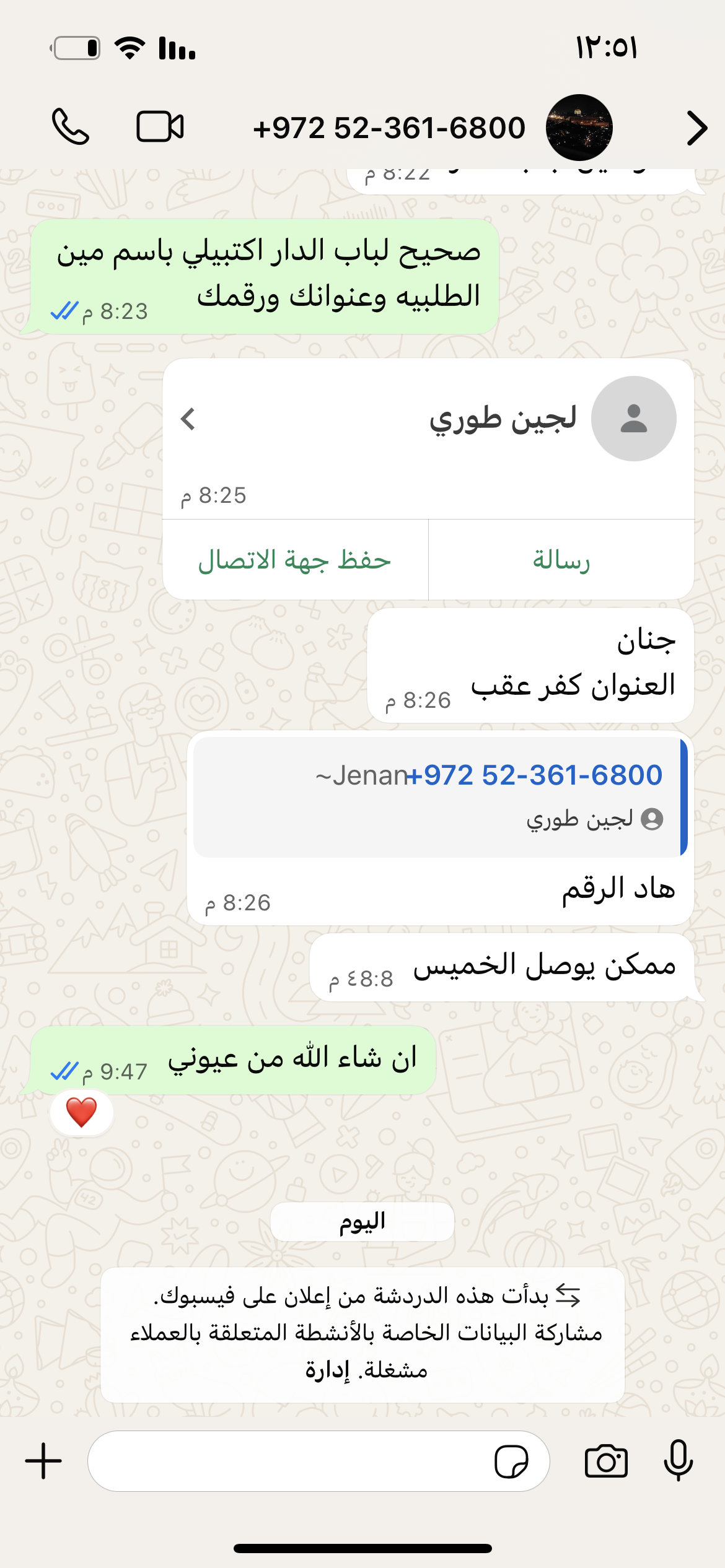Viewport: 725px width, 1568px height.
Task: Tap the رسالة button on contact card
Action: (x=561, y=560)
